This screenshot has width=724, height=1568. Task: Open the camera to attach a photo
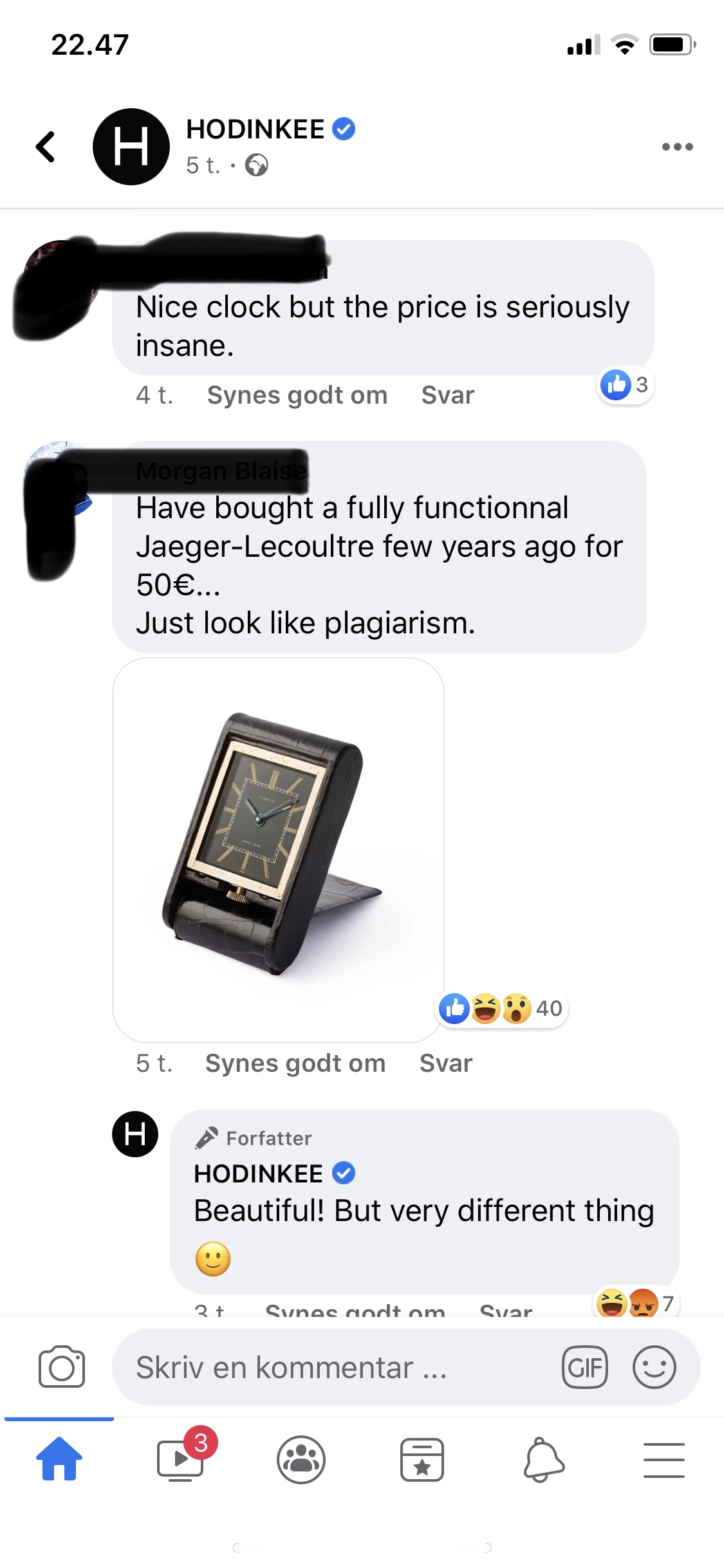(62, 1367)
